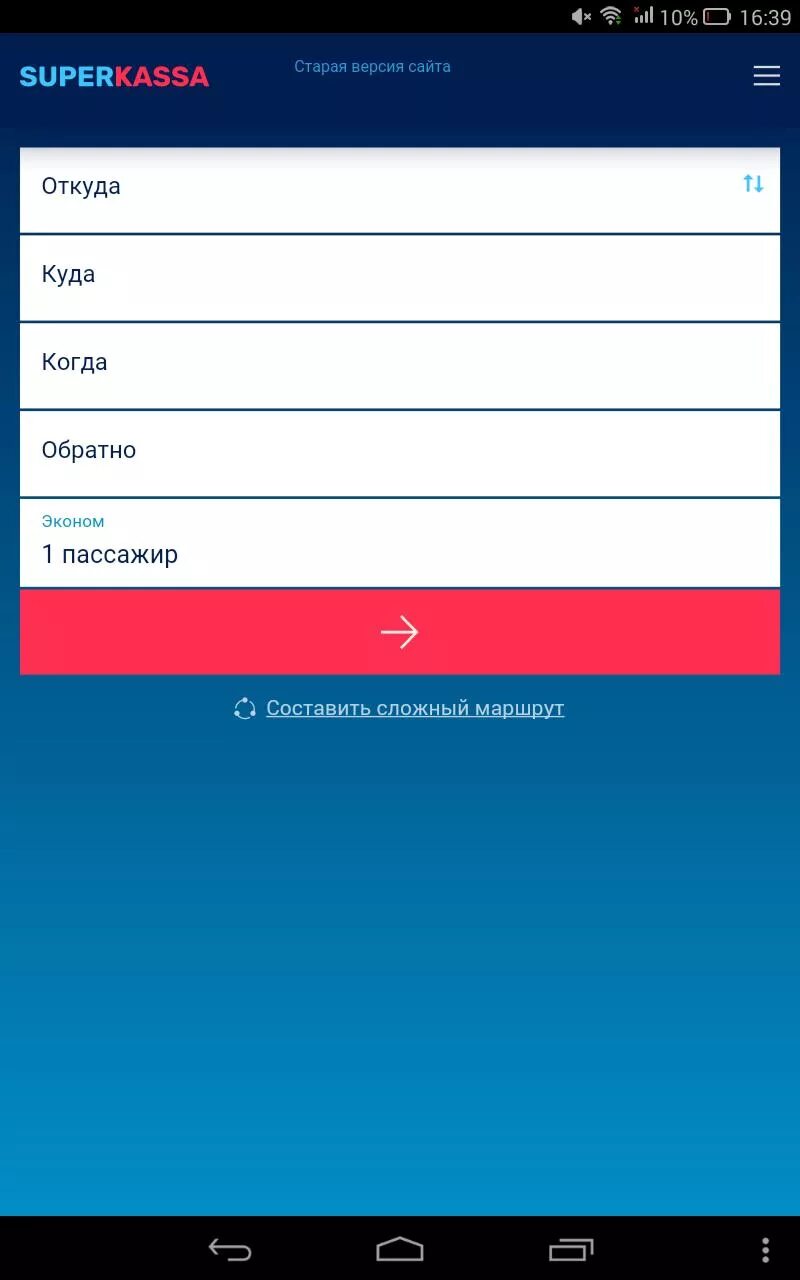Screen dimensions: 800x1280
Task: Open the system recent apps view
Action: pos(571,1249)
